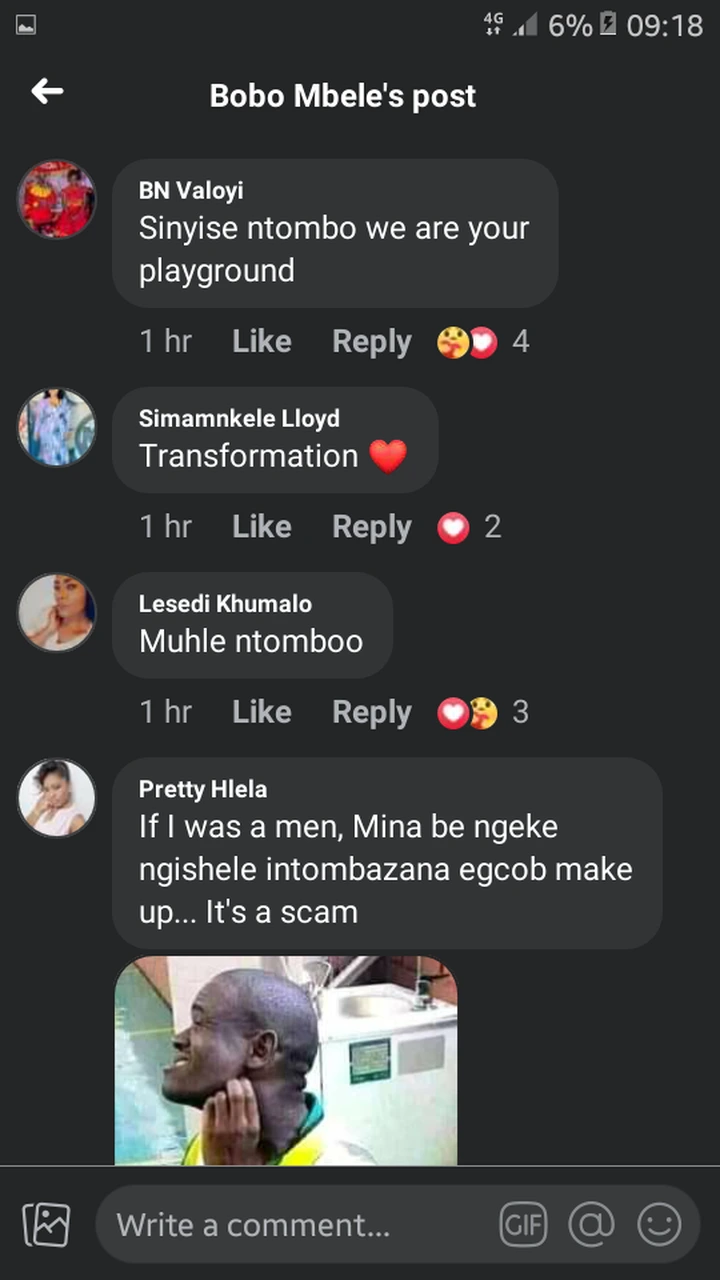This screenshot has height=1280, width=720.
Task: Reply to BN Valoyi's comment
Action: coord(372,342)
